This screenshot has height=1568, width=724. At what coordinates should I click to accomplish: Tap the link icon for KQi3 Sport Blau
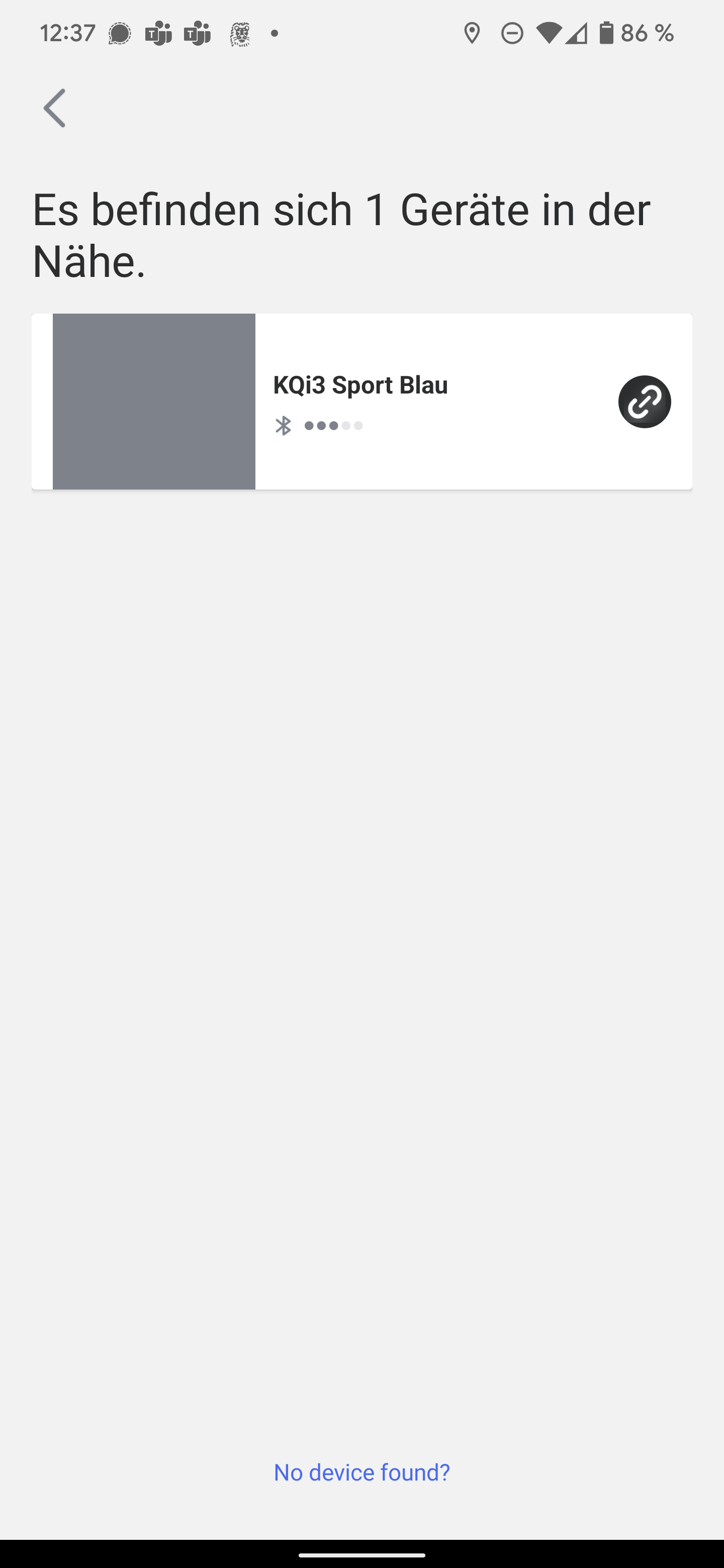click(644, 402)
